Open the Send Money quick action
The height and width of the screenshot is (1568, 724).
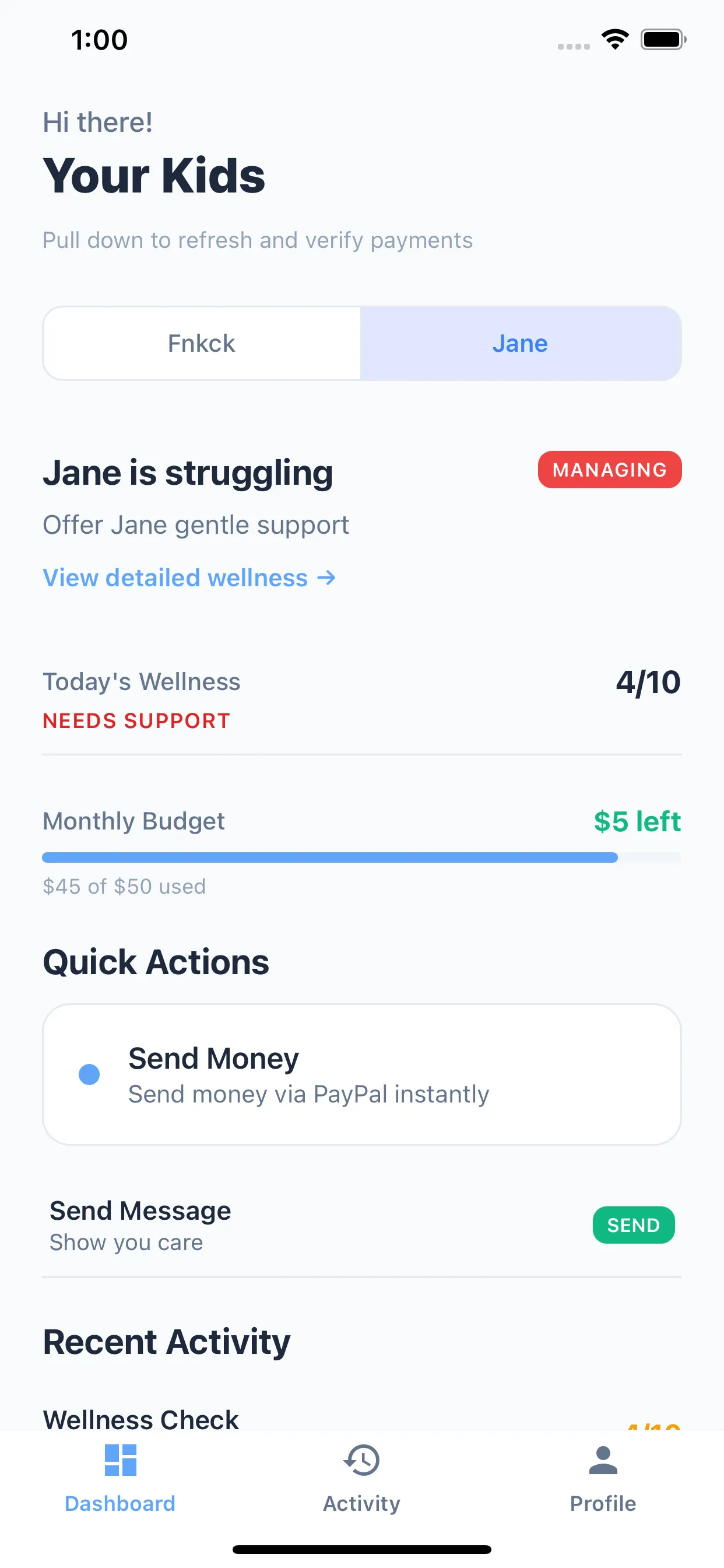(x=361, y=1074)
